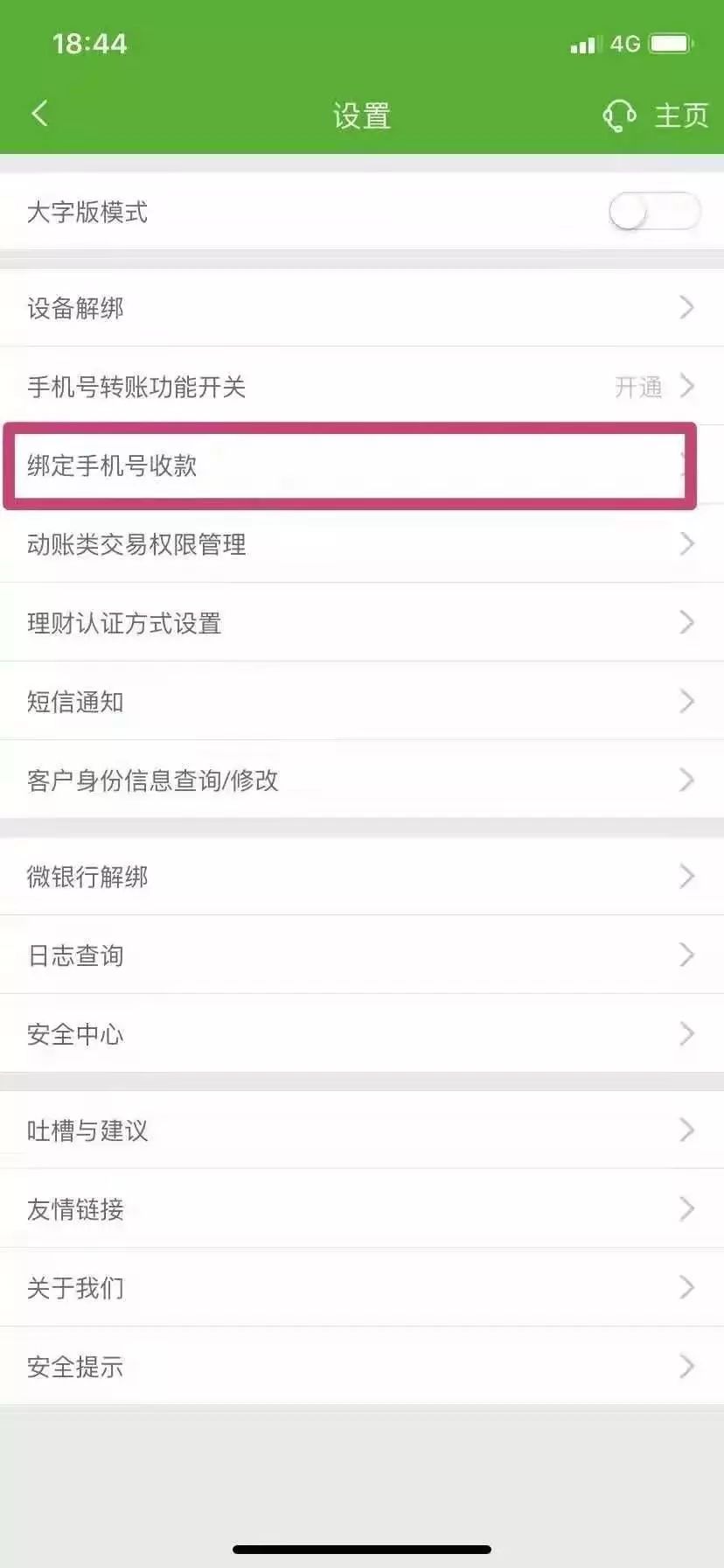724x1568 pixels.
Task: Open 安全中心
Action: (x=362, y=1033)
